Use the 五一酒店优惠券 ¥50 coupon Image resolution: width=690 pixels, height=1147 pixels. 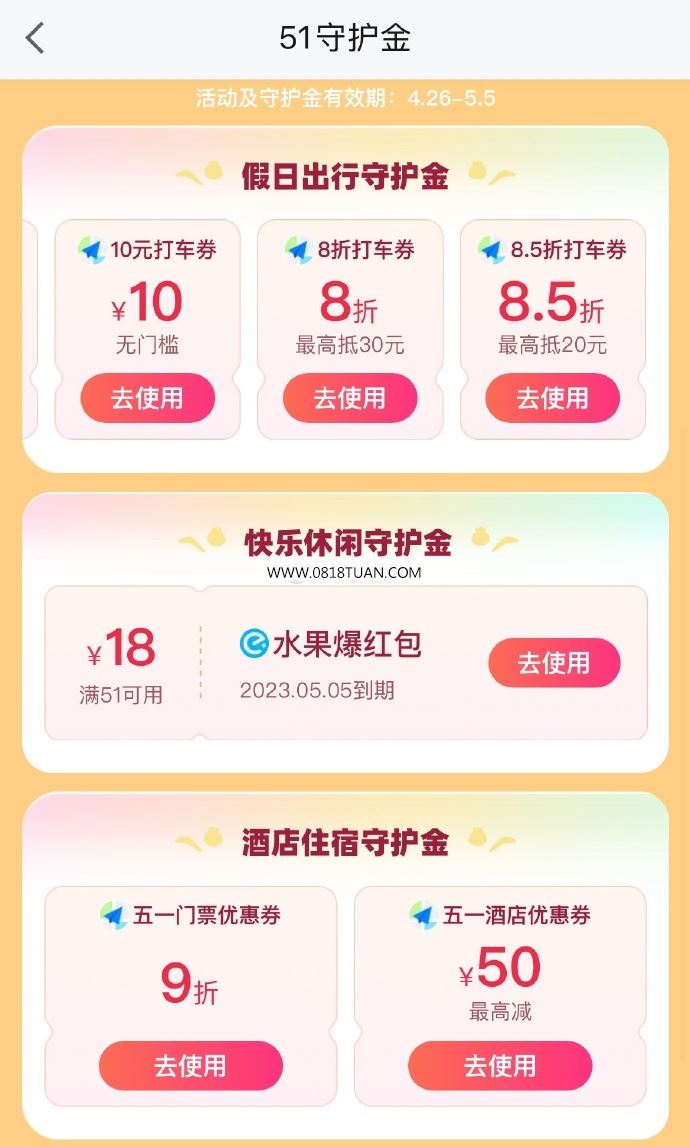point(500,1066)
